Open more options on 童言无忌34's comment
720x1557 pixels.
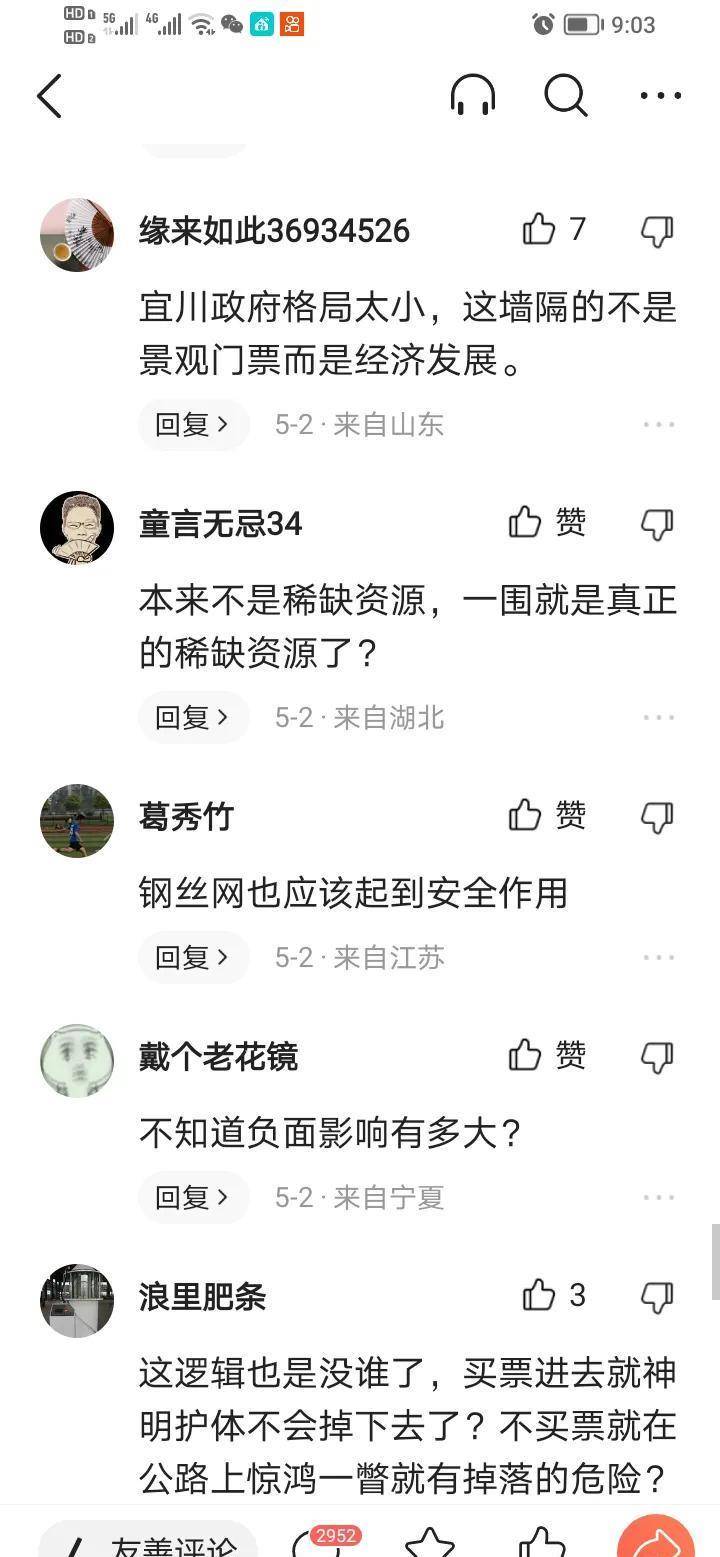click(x=659, y=718)
